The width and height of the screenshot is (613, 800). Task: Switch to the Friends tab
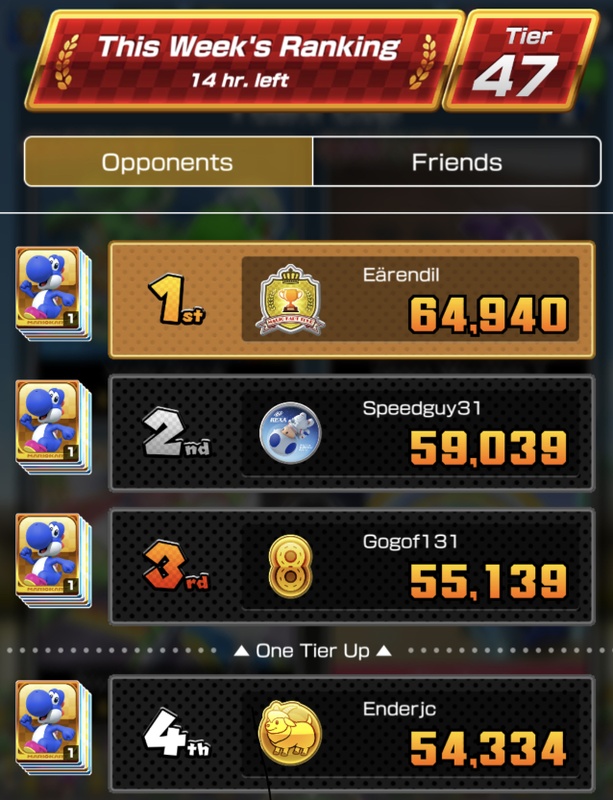tap(457, 162)
